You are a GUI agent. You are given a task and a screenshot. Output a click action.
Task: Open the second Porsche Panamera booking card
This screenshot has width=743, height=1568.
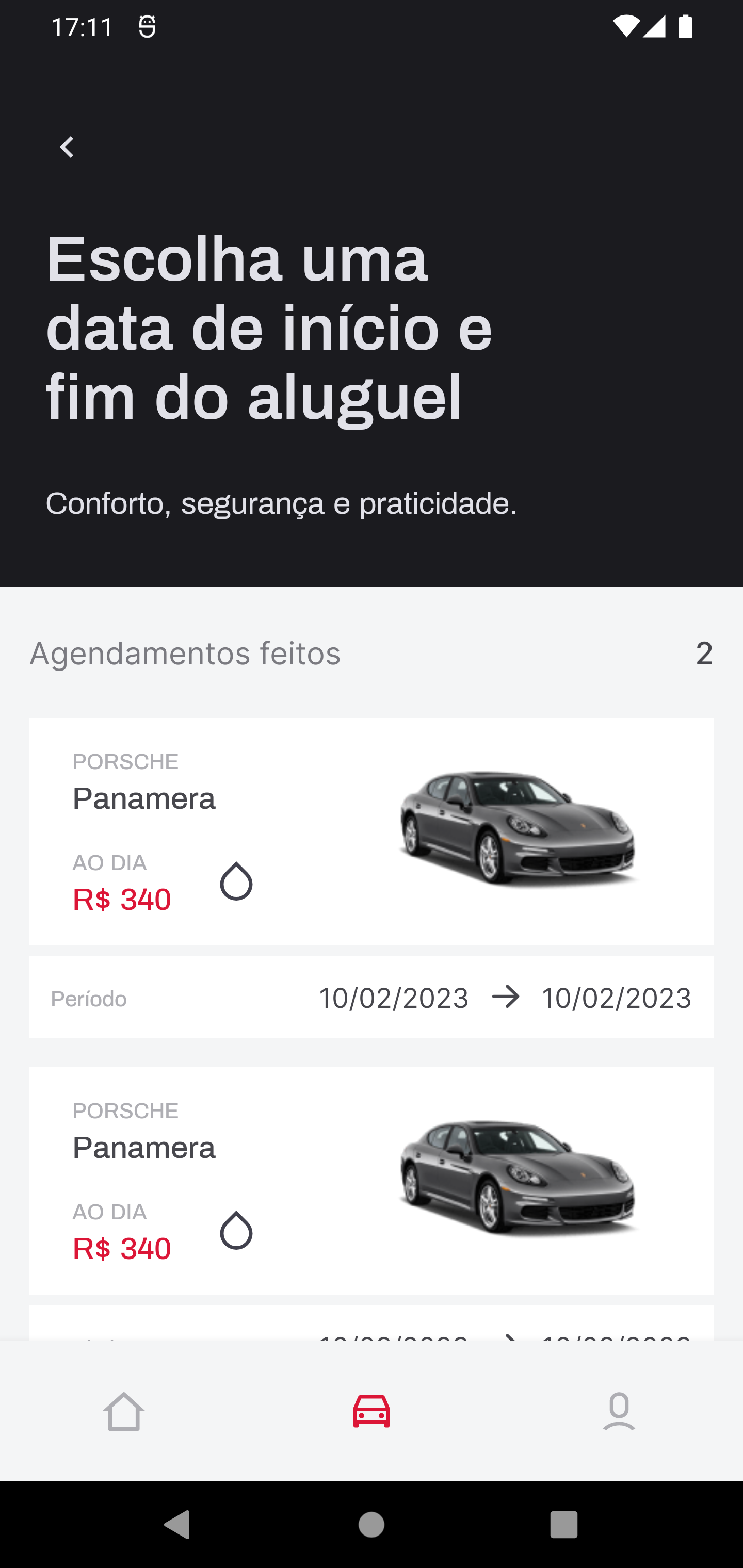(371, 1180)
